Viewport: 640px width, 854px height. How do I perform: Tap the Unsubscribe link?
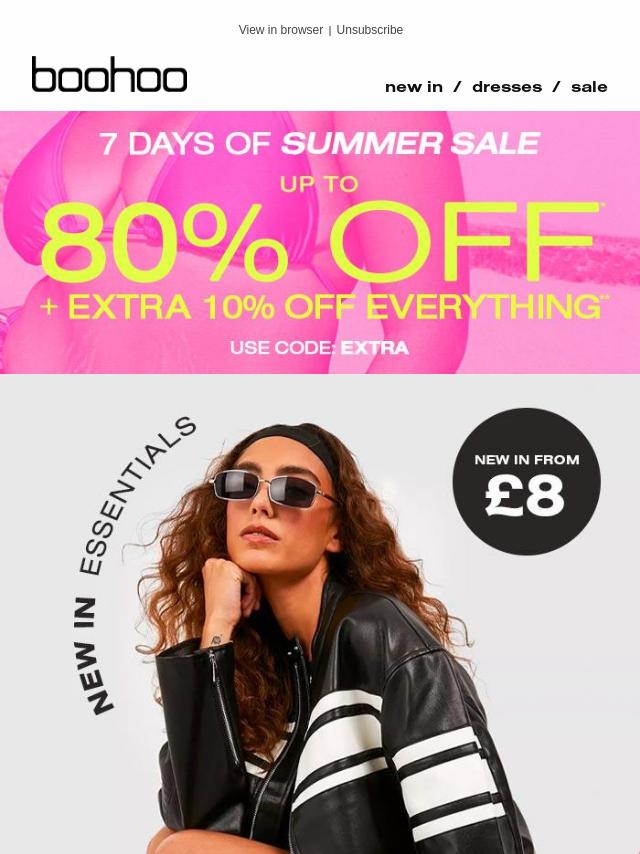pyautogui.click(x=369, y=30)
